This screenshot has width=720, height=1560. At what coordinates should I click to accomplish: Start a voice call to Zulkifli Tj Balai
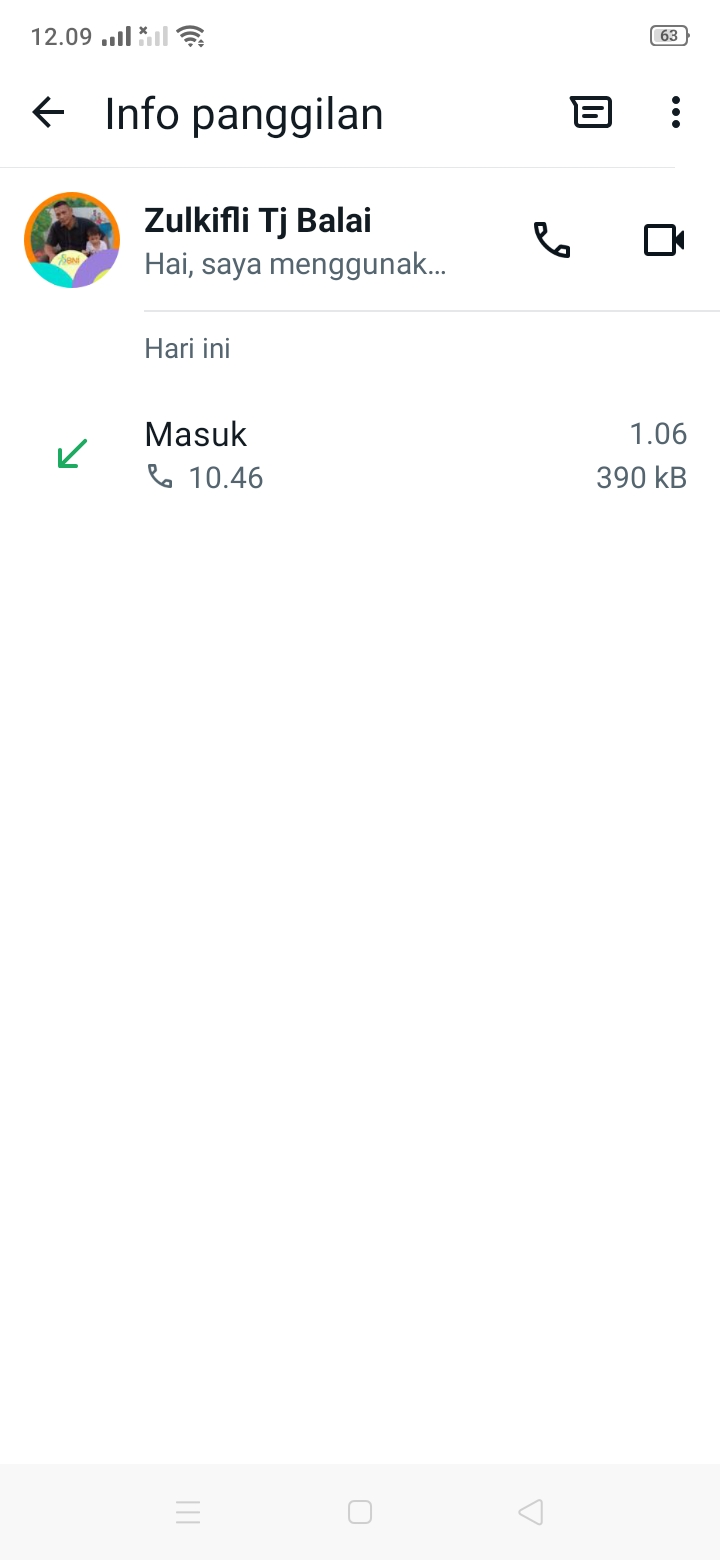click(x=552, y=240)
